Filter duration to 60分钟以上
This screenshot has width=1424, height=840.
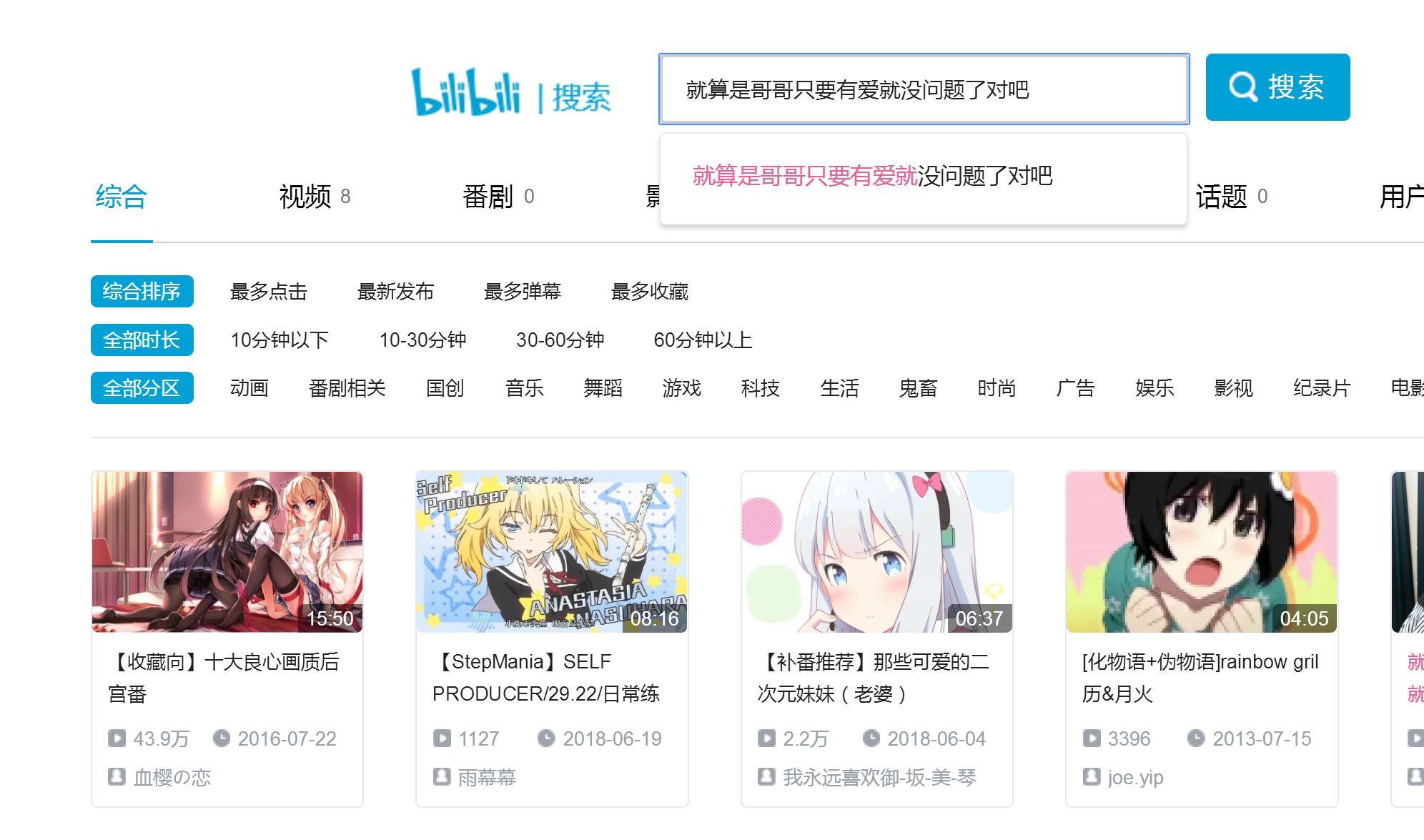(x=702, y=340)
